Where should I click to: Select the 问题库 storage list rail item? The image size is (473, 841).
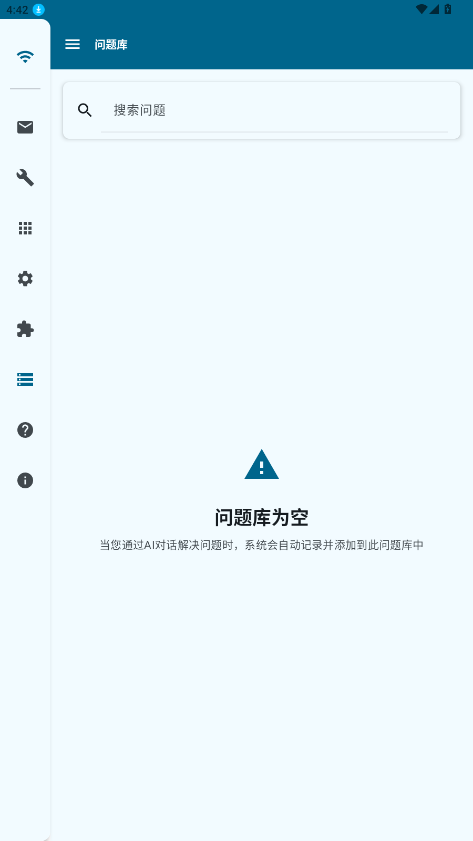click(x=25, y=380)
